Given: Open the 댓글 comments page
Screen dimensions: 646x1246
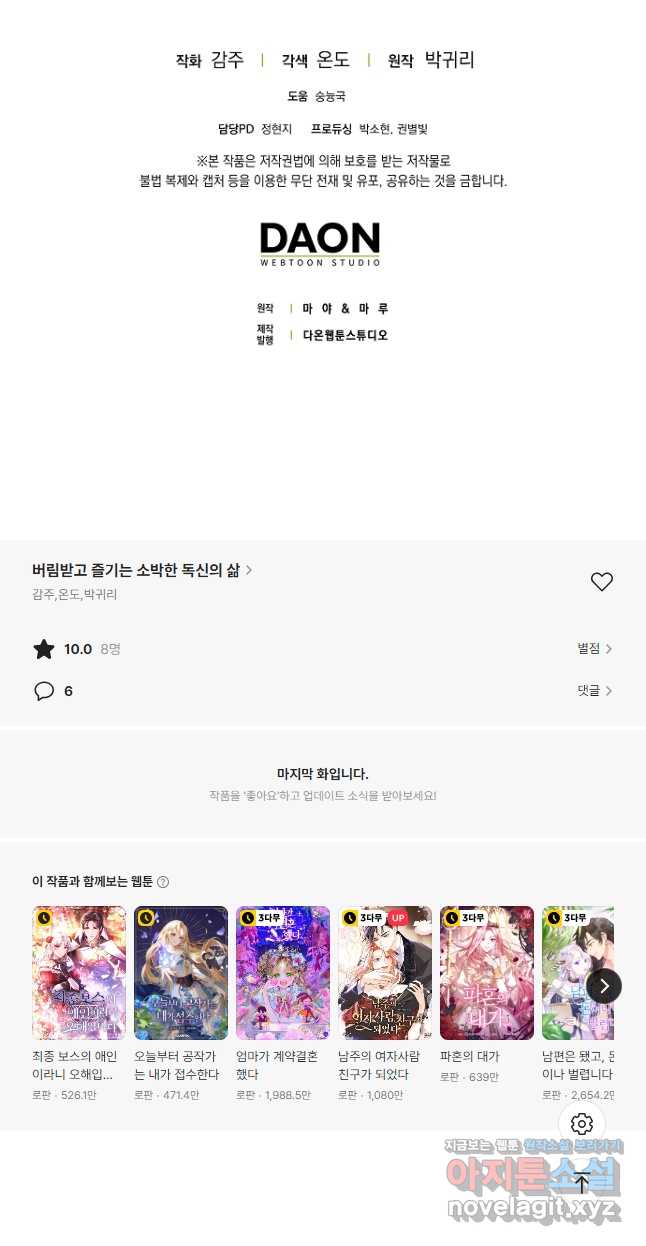Looking at the screenshot, I should click(x=594, y=691).
